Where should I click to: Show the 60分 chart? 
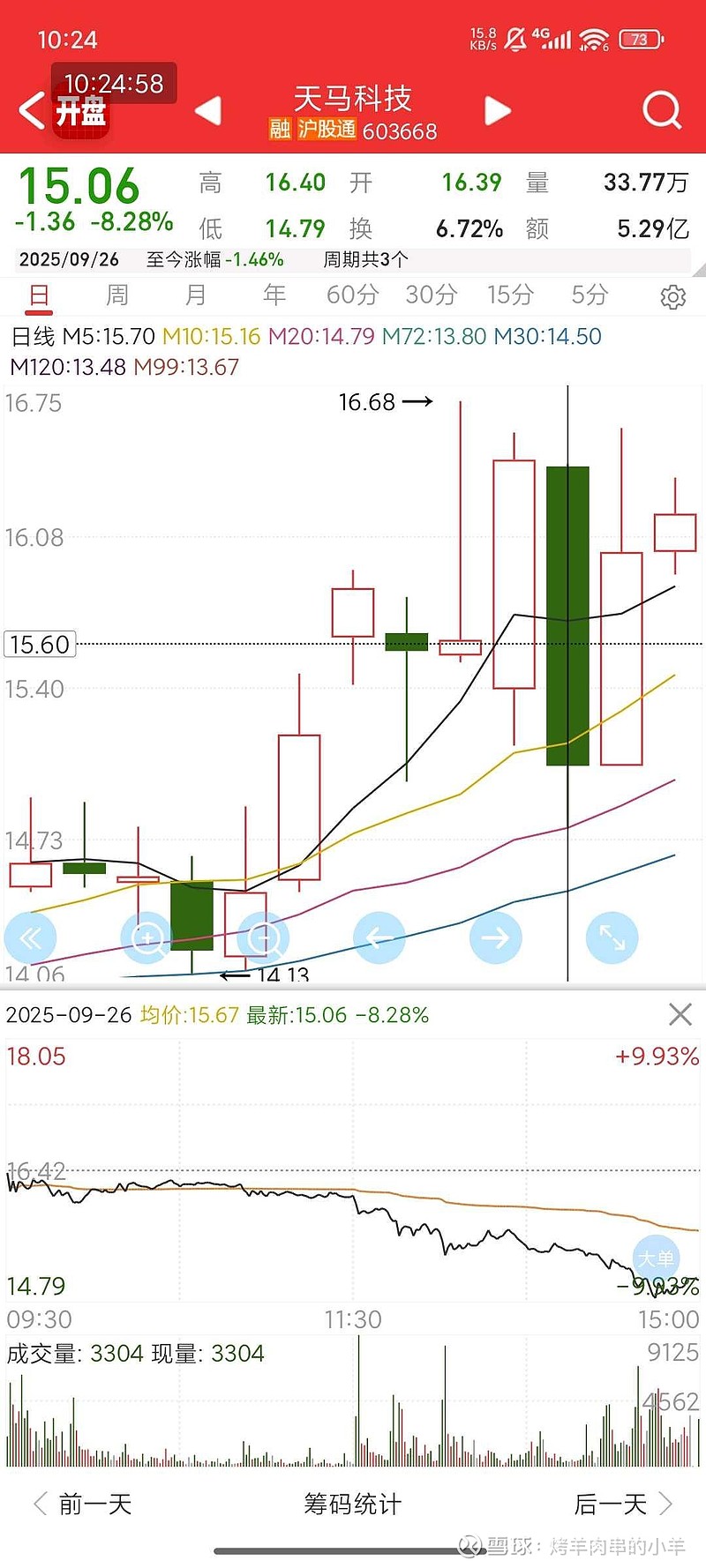click(352, 295)
